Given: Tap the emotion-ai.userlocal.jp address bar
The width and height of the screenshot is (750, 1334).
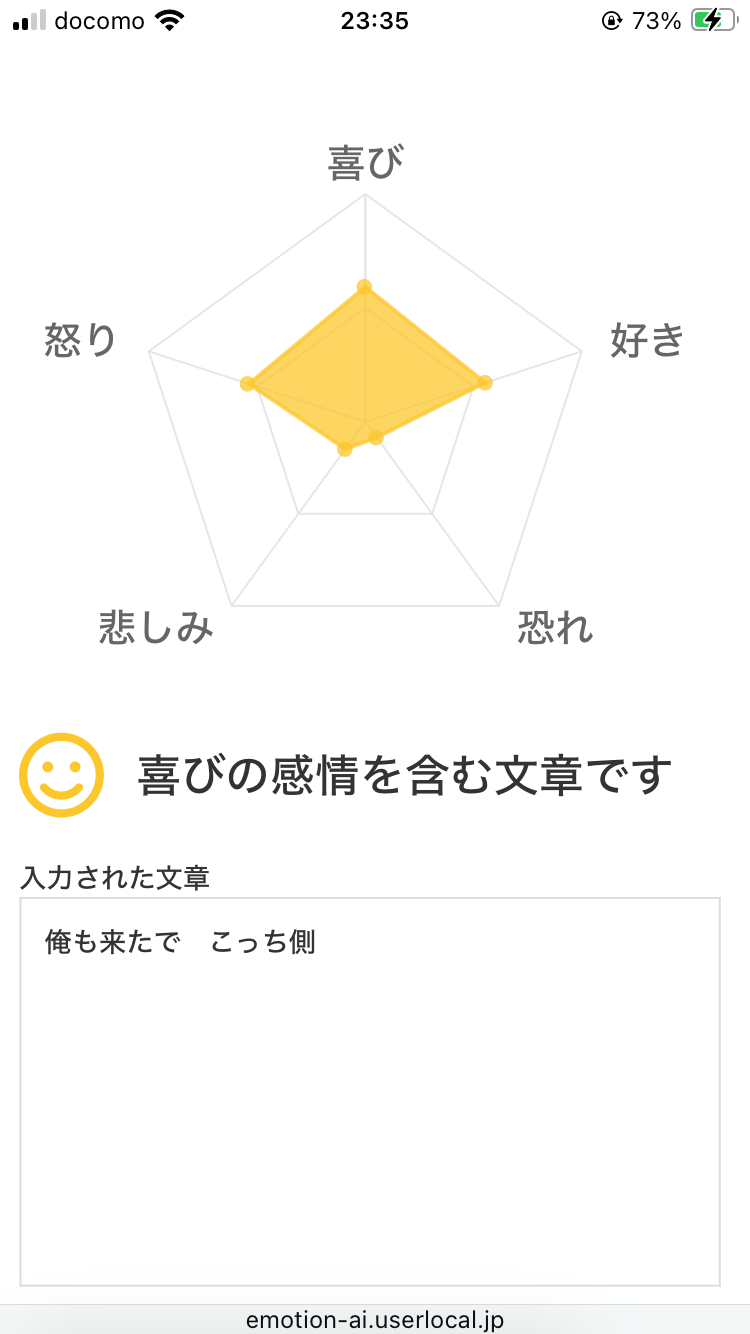Looking at the screenshot, I should [x=375, y=1320].
